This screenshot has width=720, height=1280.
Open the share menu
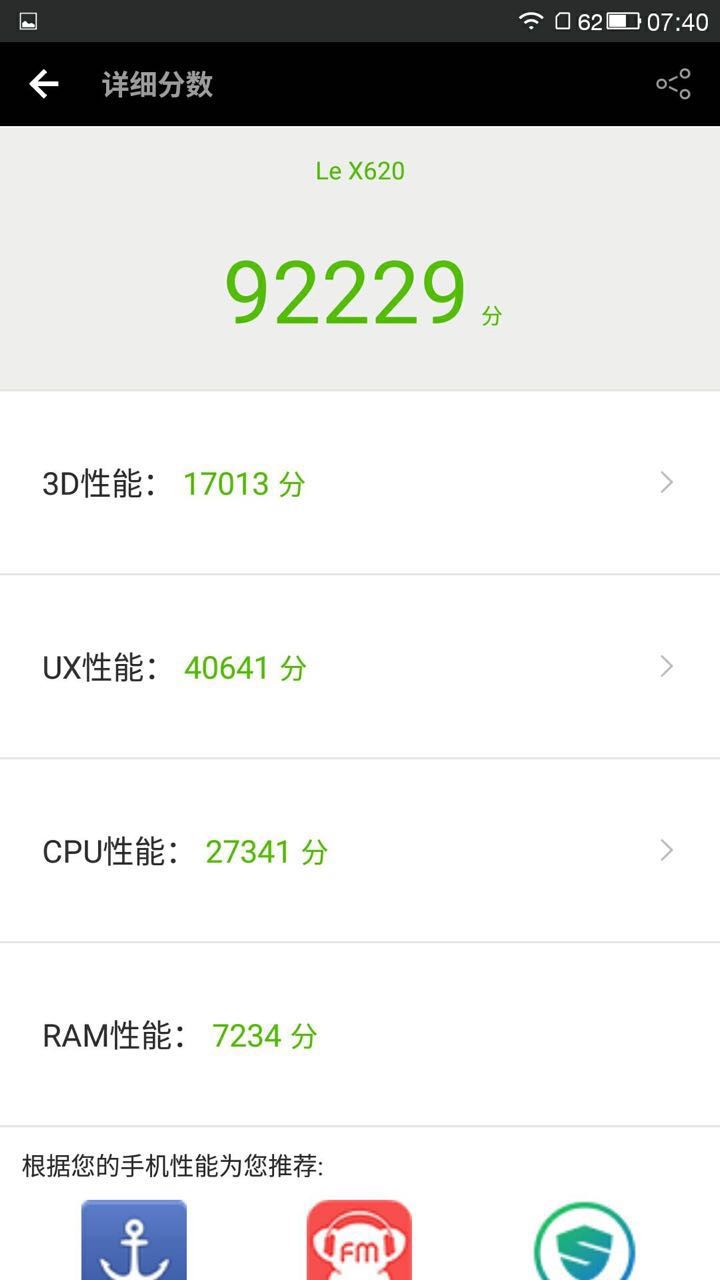[x=671, y=84]
